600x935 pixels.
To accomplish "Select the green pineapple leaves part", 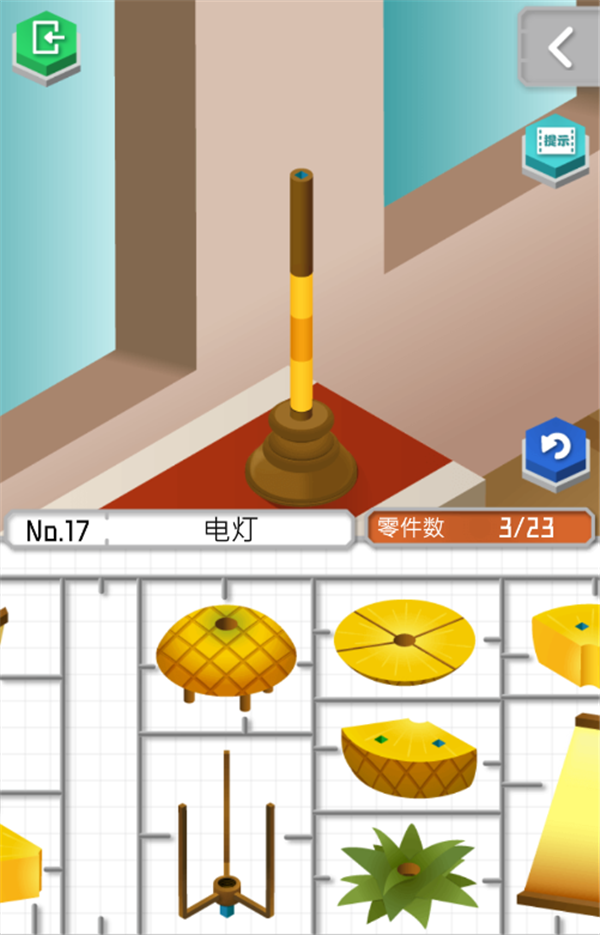I will click(407, 873).
